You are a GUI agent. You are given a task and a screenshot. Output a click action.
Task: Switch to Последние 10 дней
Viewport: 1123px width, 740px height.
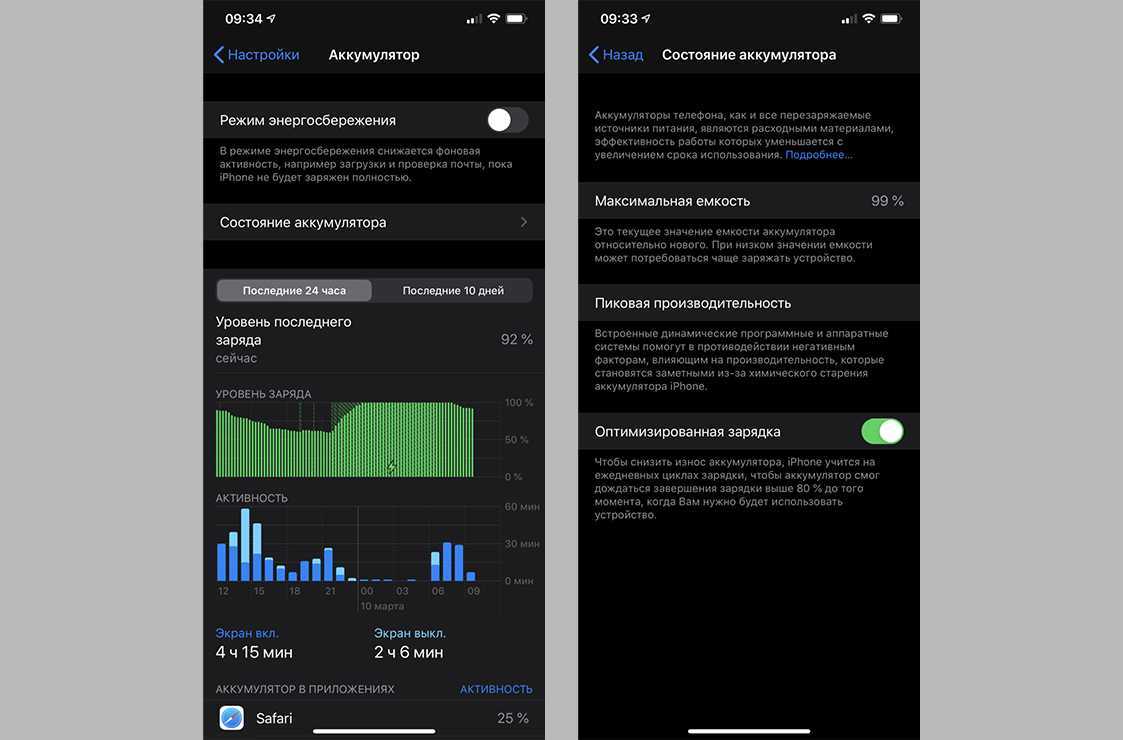[453, 291]
